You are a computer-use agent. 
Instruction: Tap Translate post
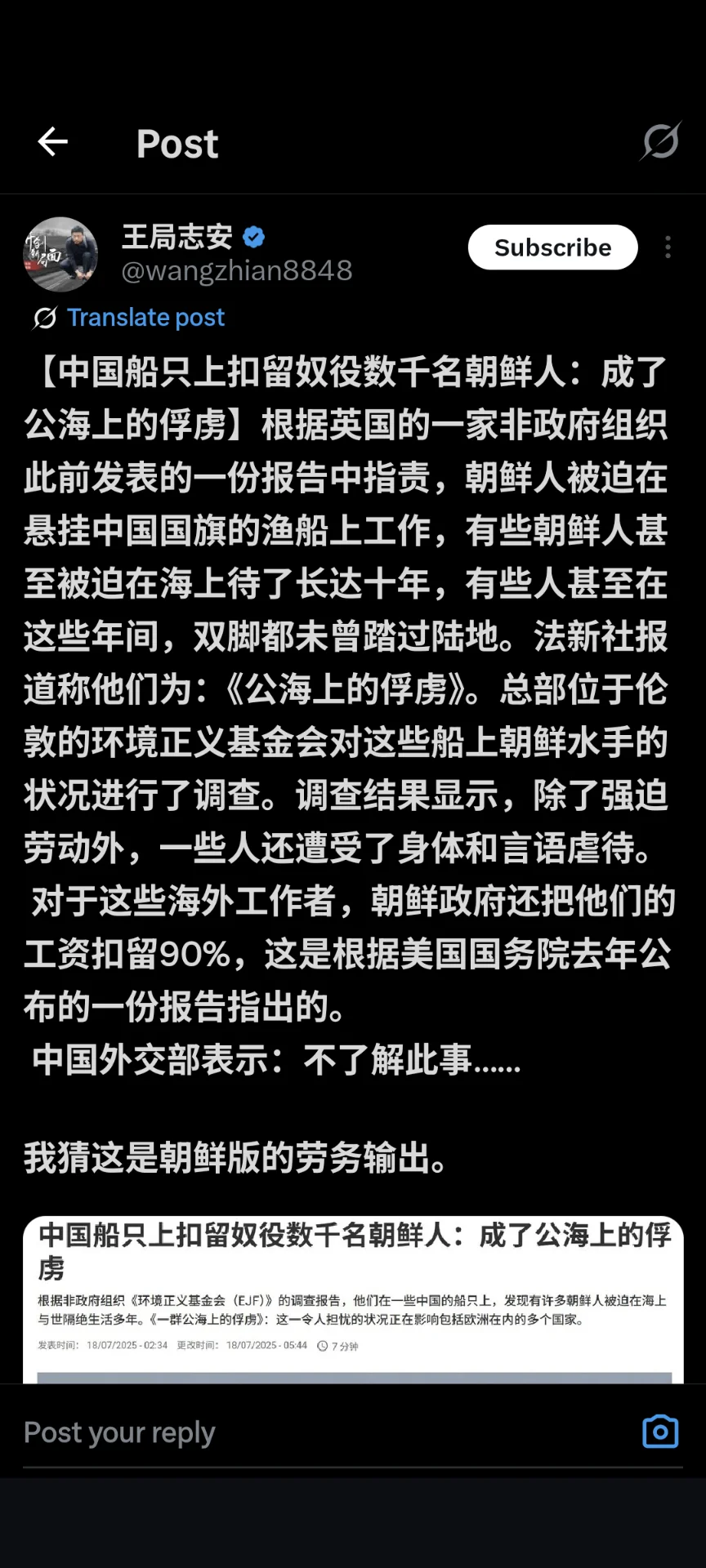coord(145,318)
